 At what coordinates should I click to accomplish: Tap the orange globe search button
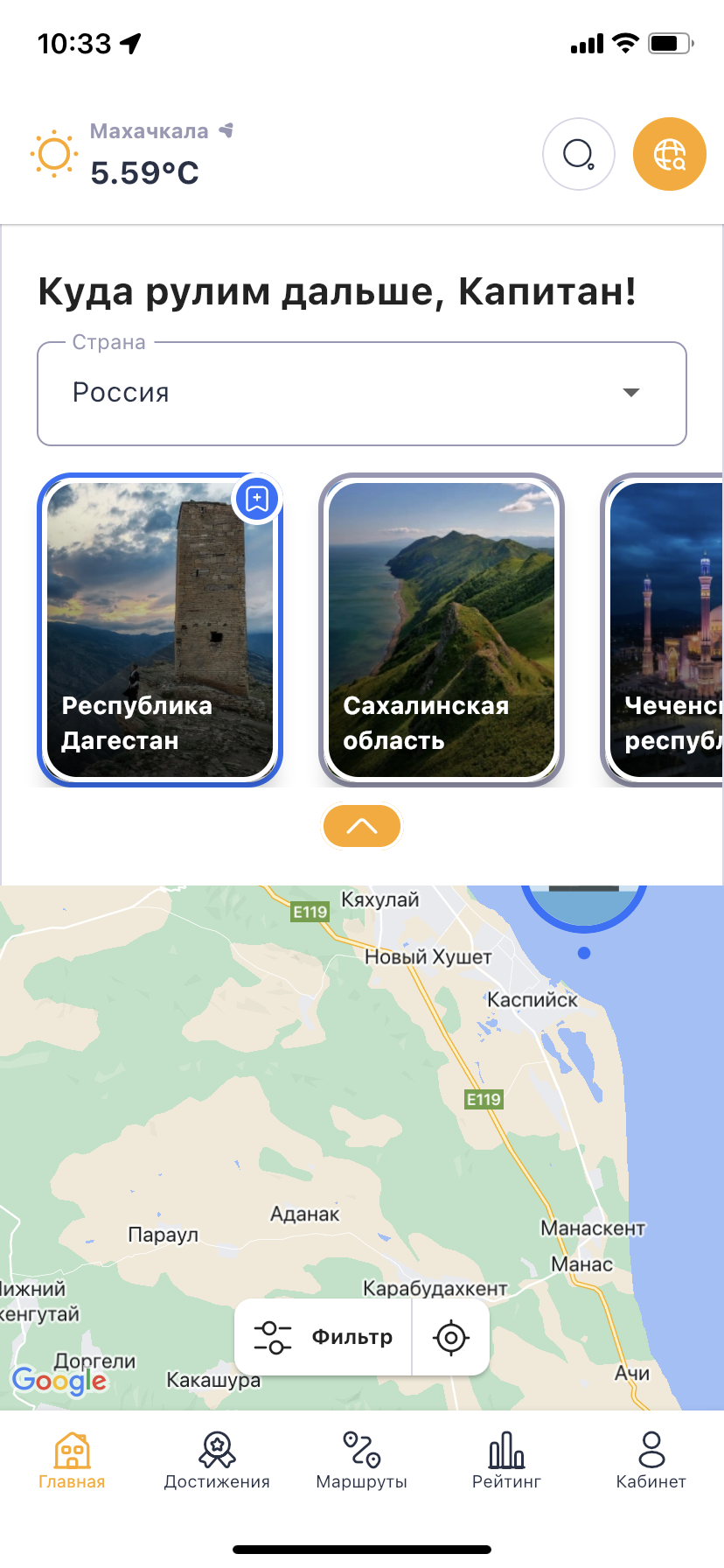tap(669, 154)
